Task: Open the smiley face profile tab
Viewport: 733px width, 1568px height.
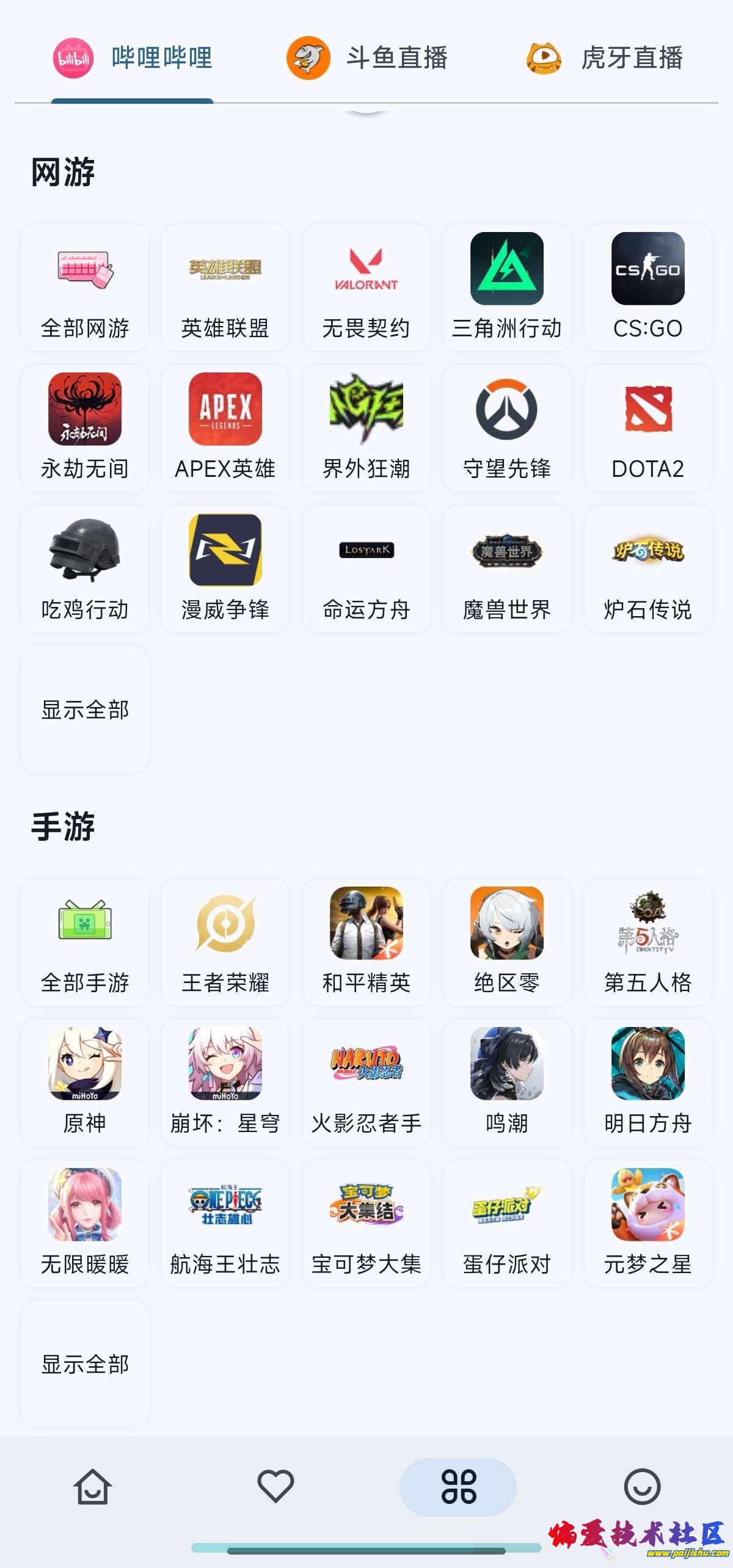Action: 642,1487
